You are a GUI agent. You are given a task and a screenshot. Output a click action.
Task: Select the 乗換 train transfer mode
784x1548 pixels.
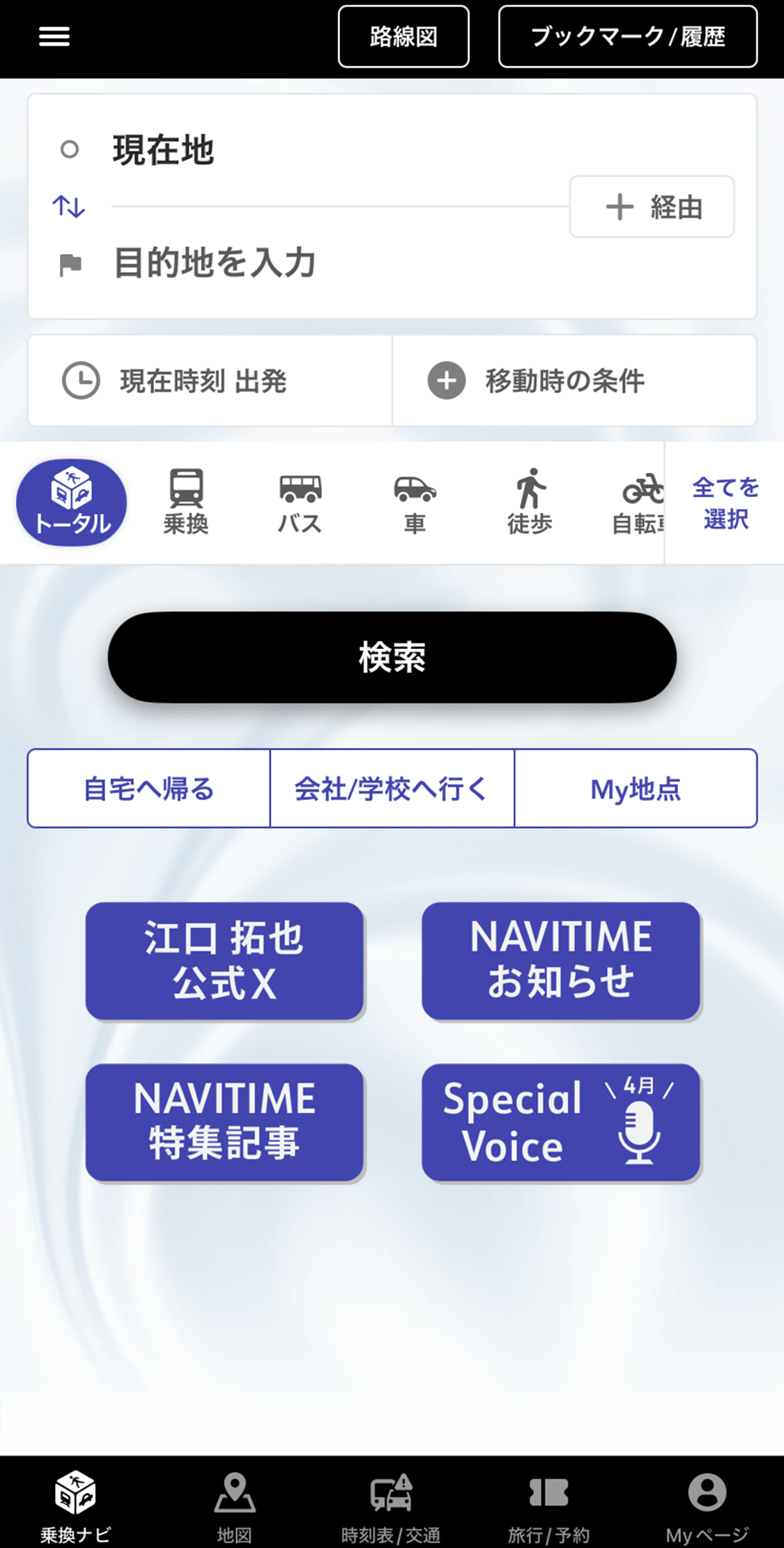tap(186, 502)
